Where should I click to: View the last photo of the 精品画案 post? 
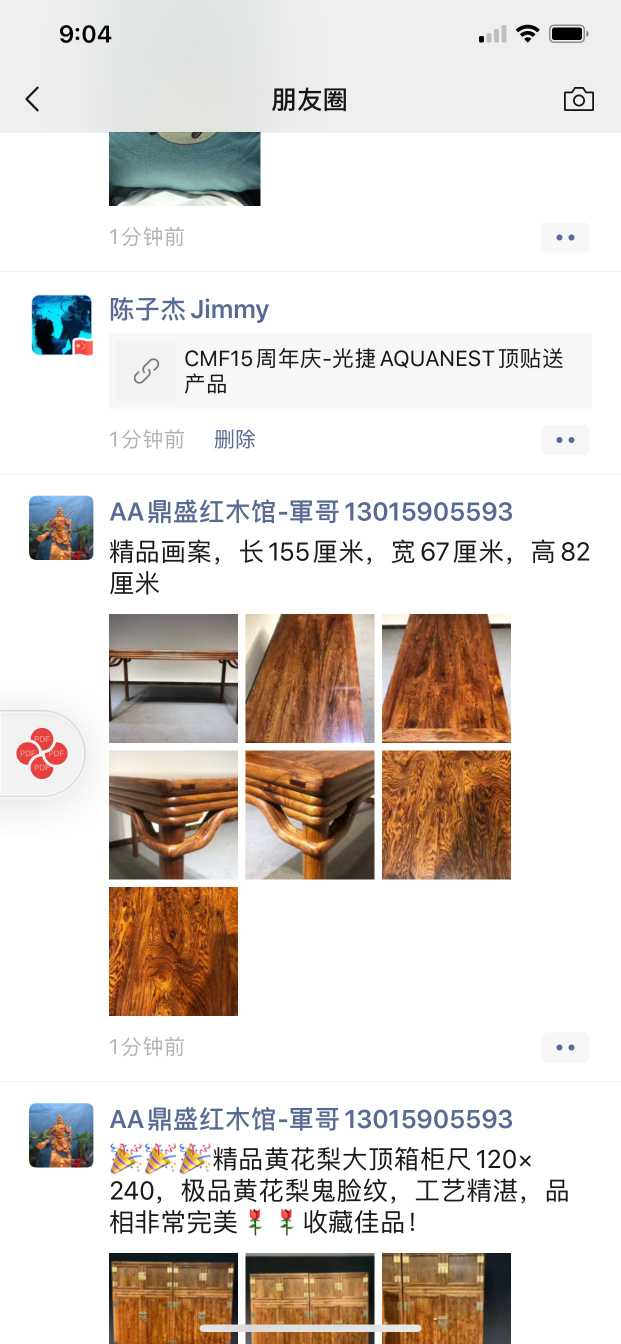click(174, 951)
